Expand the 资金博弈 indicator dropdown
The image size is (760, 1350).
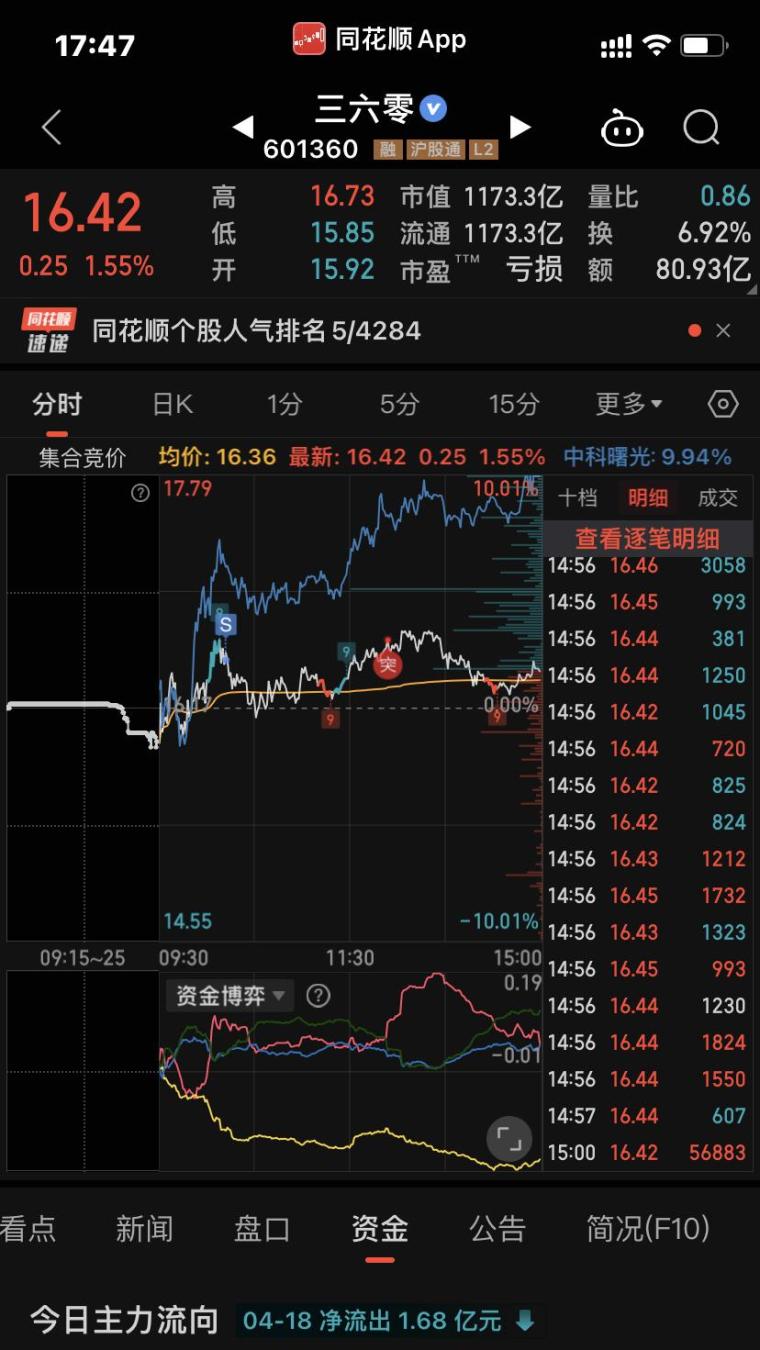[x=231, y=996]
